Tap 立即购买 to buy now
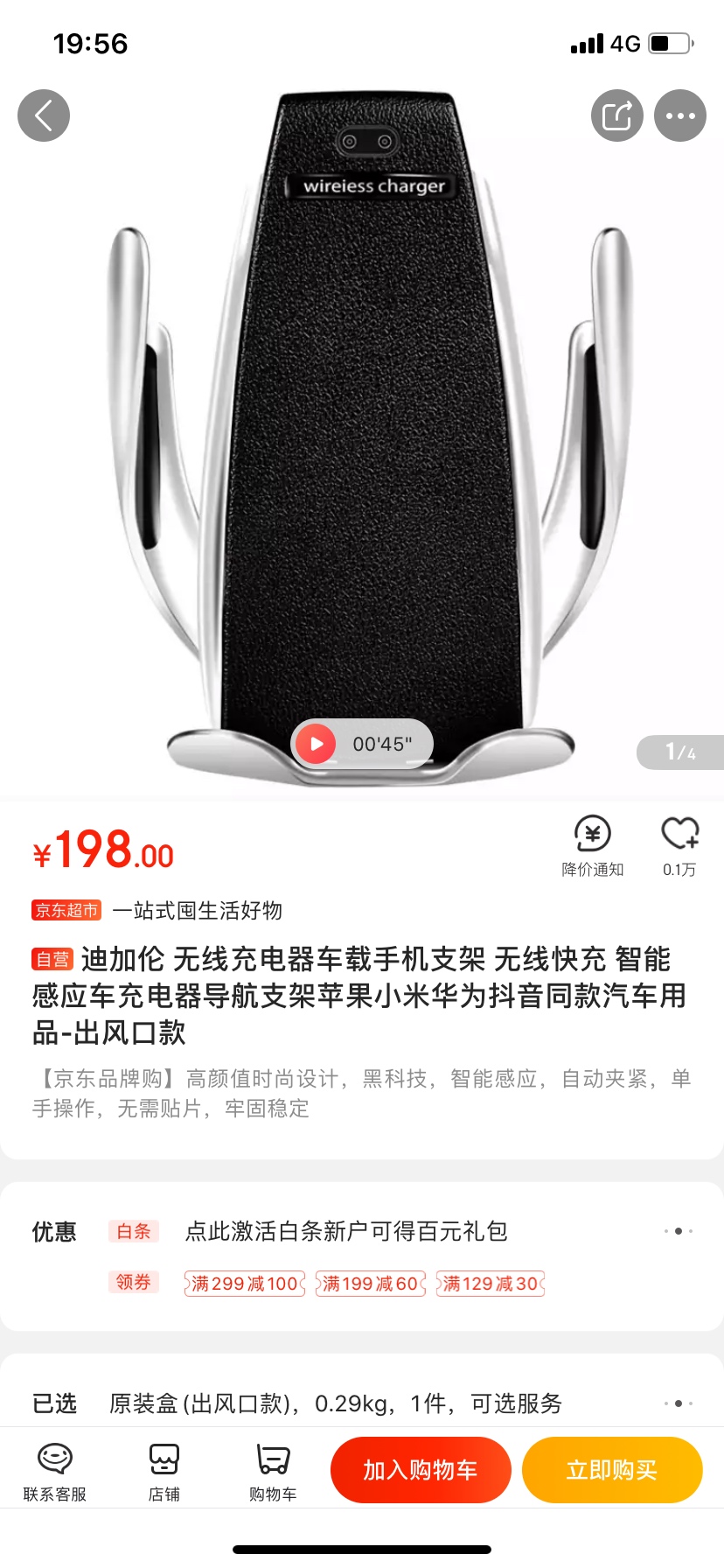The image size is (724, 1568). pos(612,1470)
